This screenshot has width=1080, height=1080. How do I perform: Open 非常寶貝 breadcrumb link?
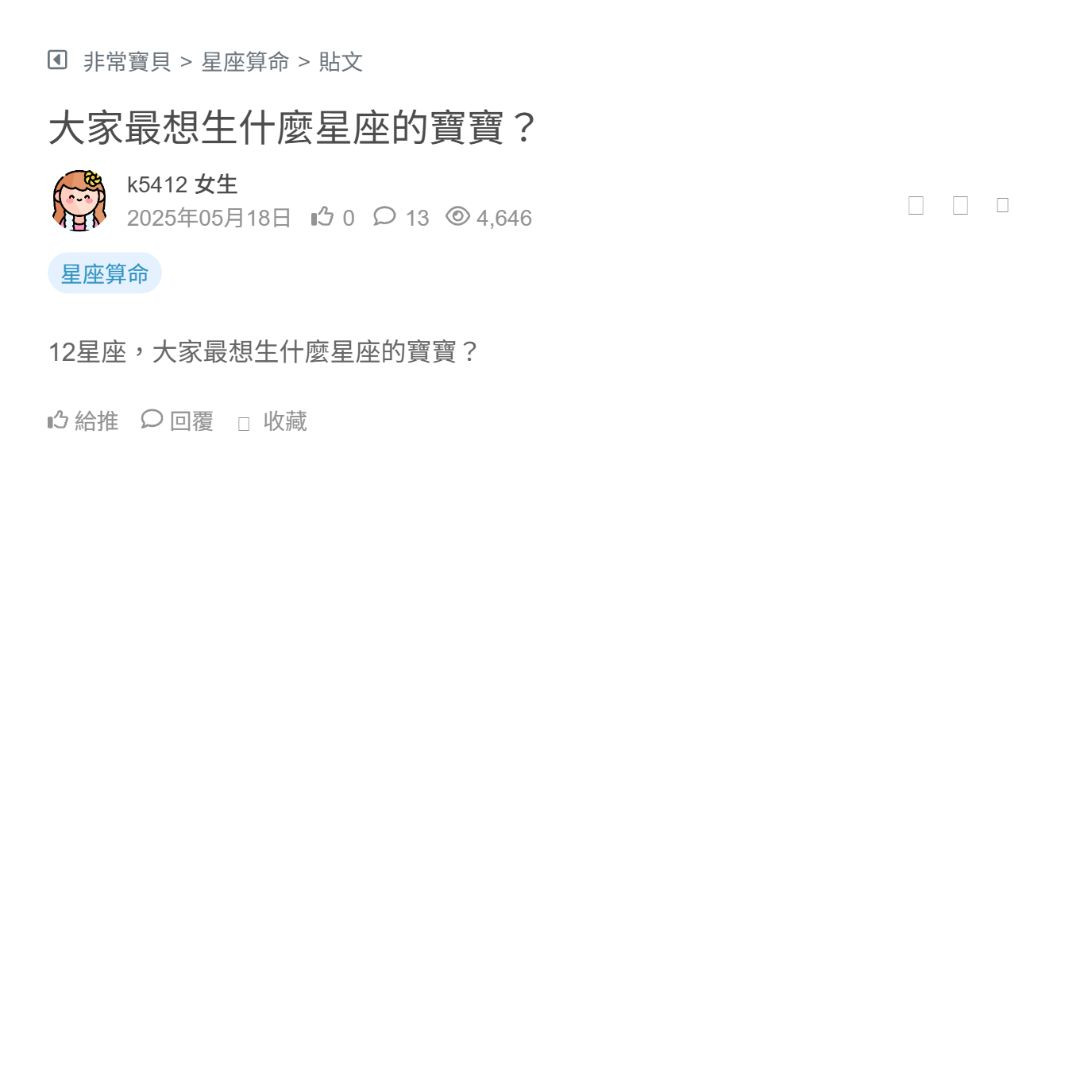pos(127,62)
